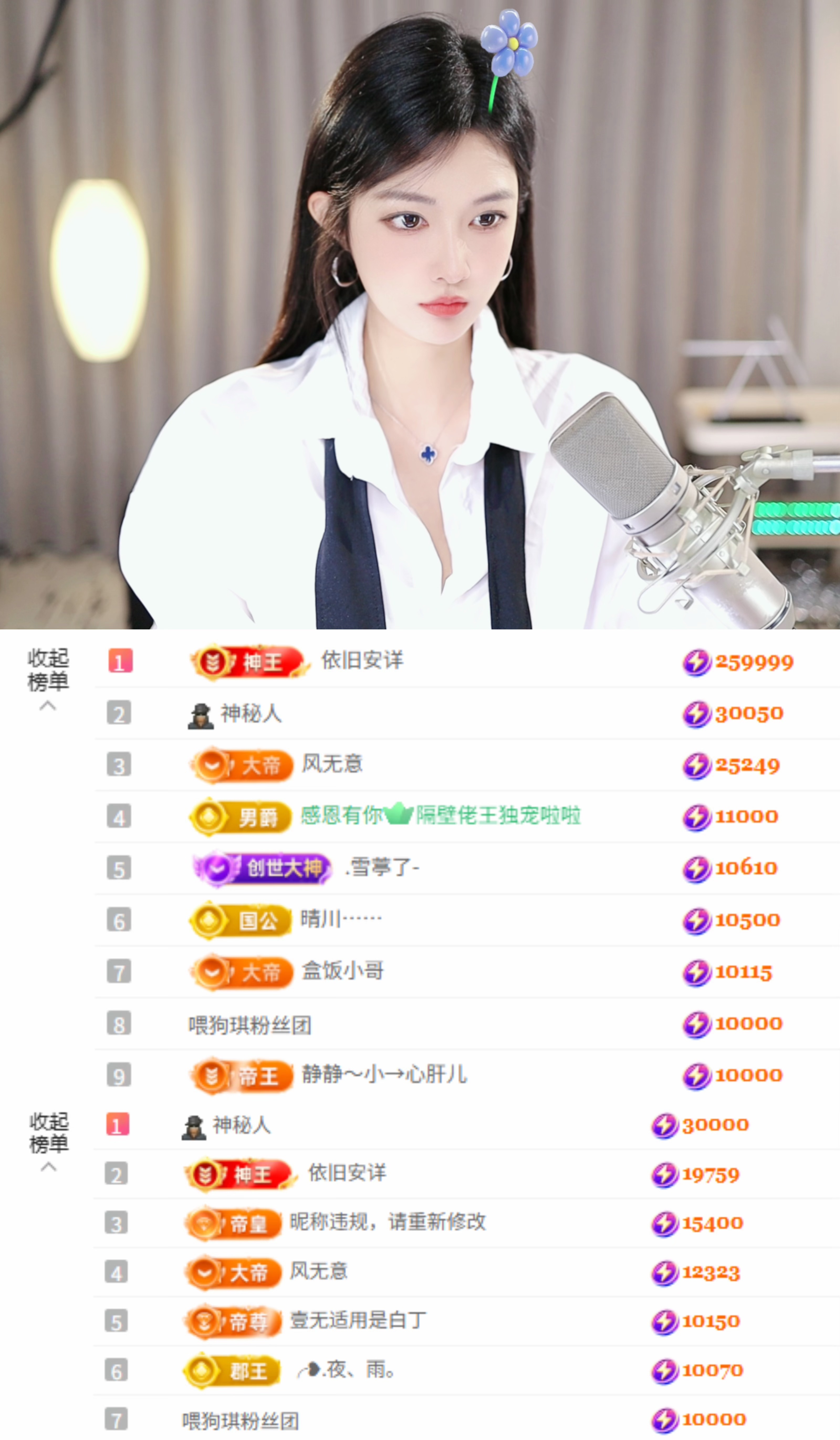Click the 国公 badge beside 晴川
This screenshot has width=840, height=1440.
coord(240,921)
